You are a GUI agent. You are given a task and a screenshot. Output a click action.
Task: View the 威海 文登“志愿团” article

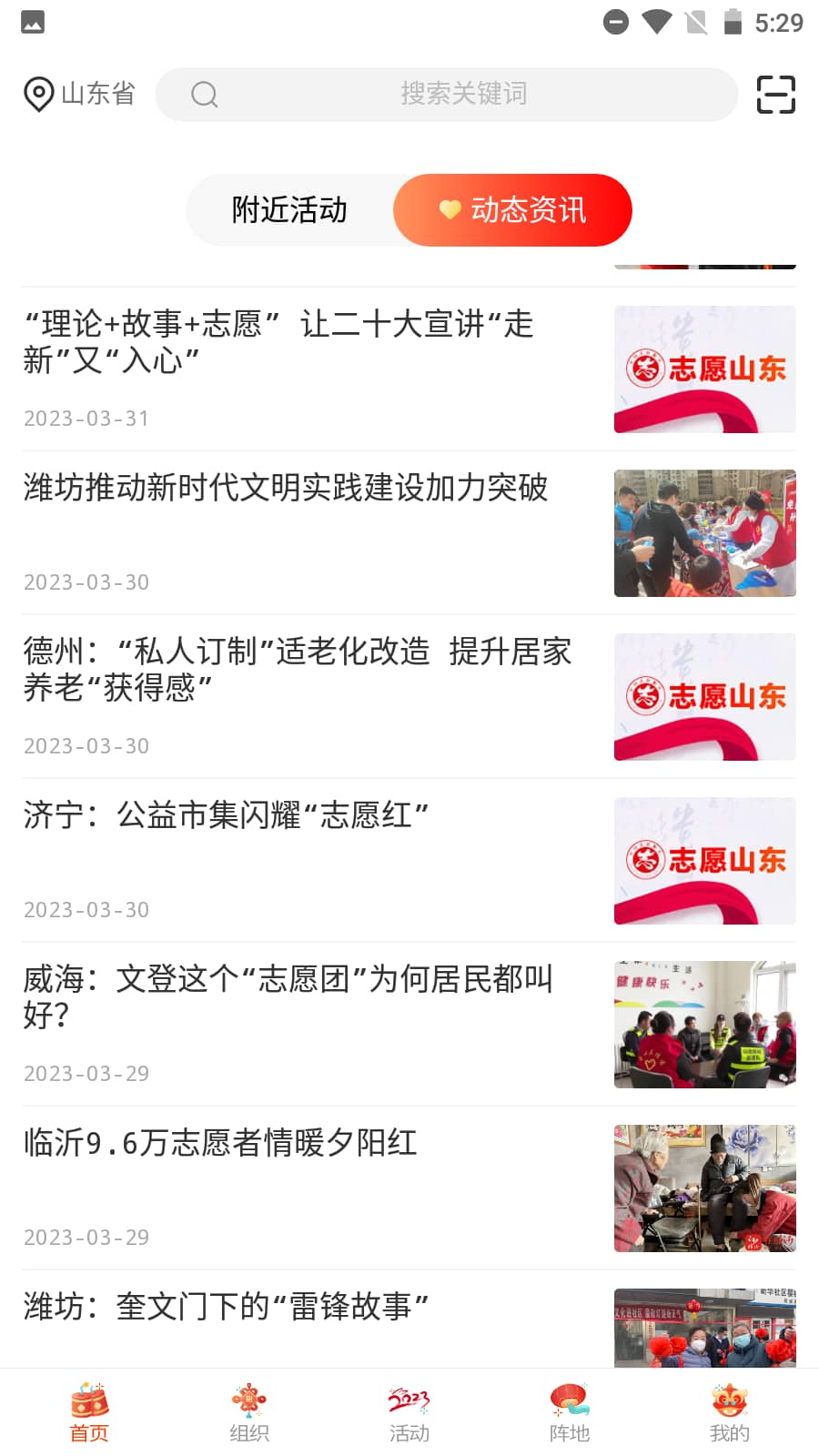409,1024
